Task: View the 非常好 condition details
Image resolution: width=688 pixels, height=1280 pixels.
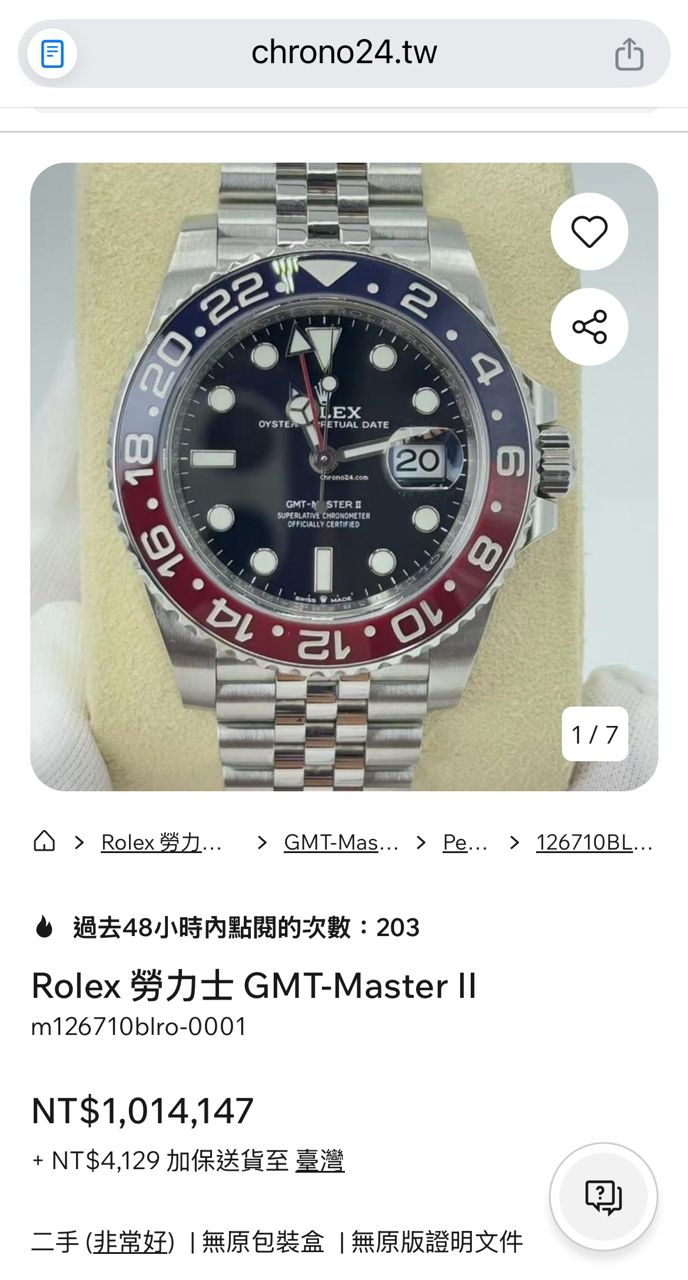Action: tap(130, 1243)
